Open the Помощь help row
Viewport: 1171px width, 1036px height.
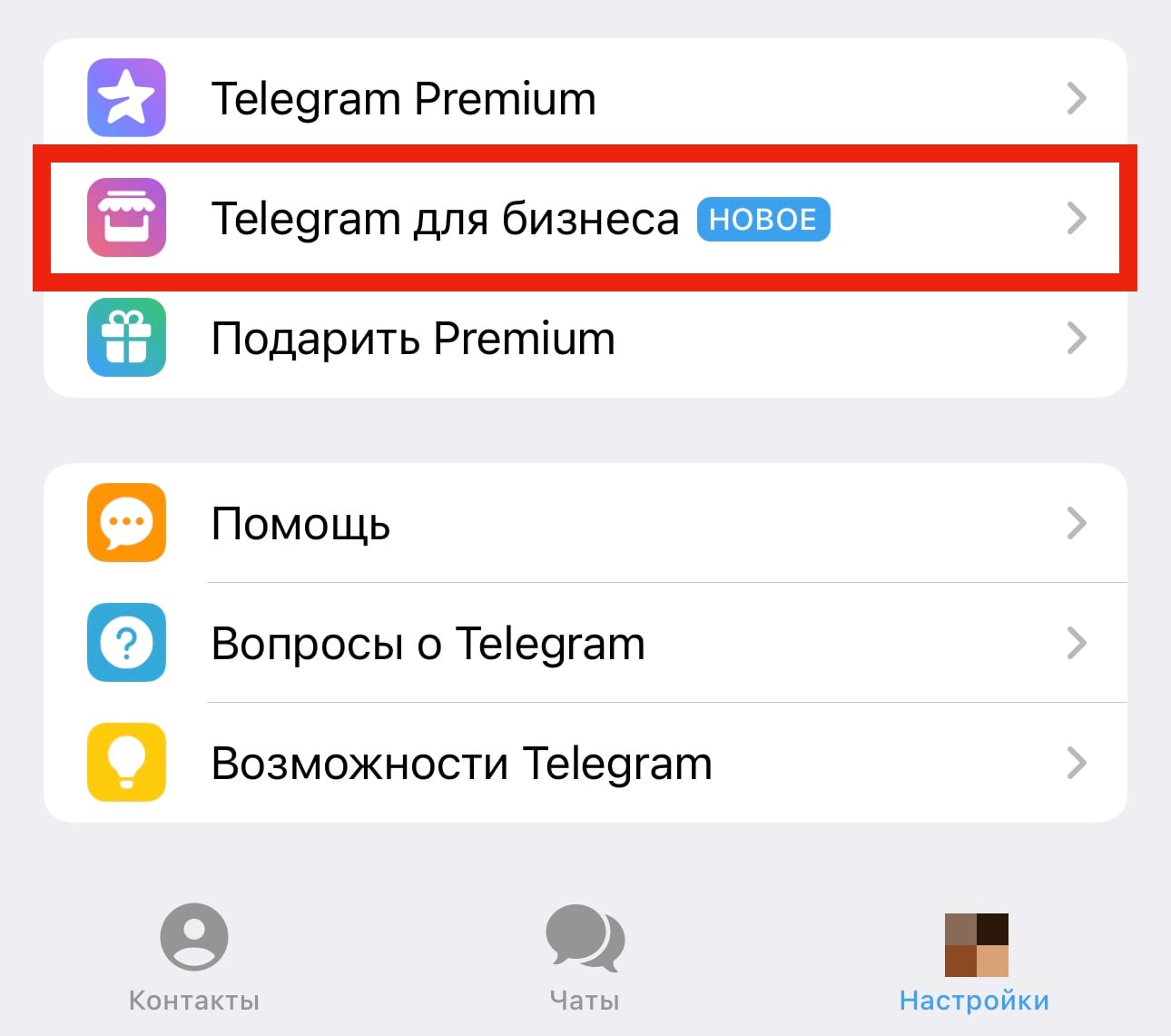(x=585, y=524)
